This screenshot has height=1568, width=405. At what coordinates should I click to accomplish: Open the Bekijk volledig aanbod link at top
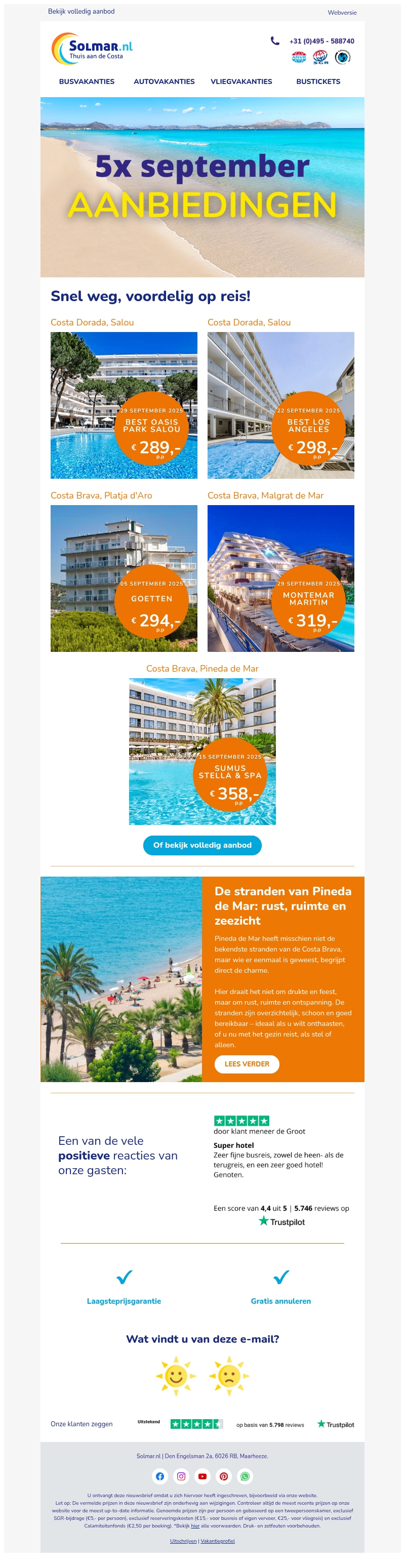click(x=81, y=12)
